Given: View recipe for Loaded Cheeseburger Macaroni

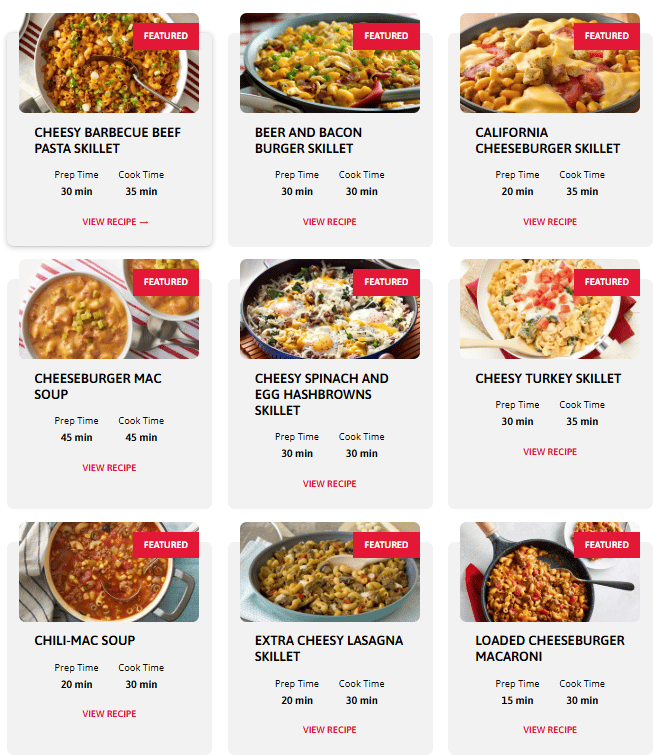Looking at the screenshot, I should pyautogui.click(x=549, y=730).
